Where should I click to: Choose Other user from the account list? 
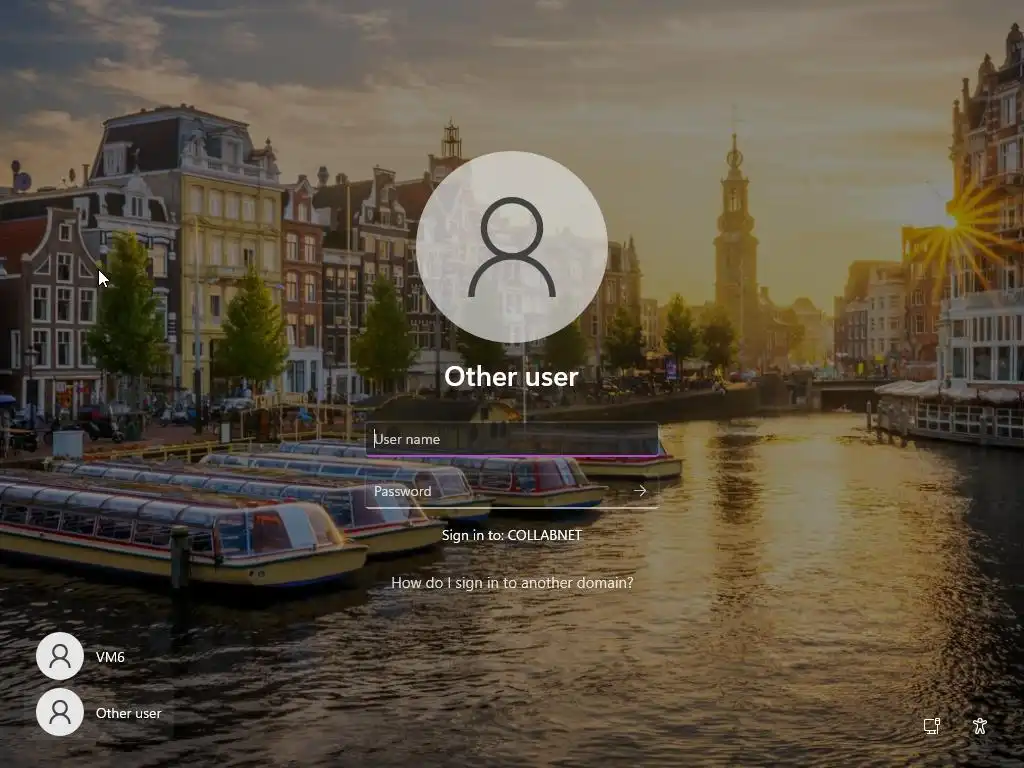[x=98, y=713]
